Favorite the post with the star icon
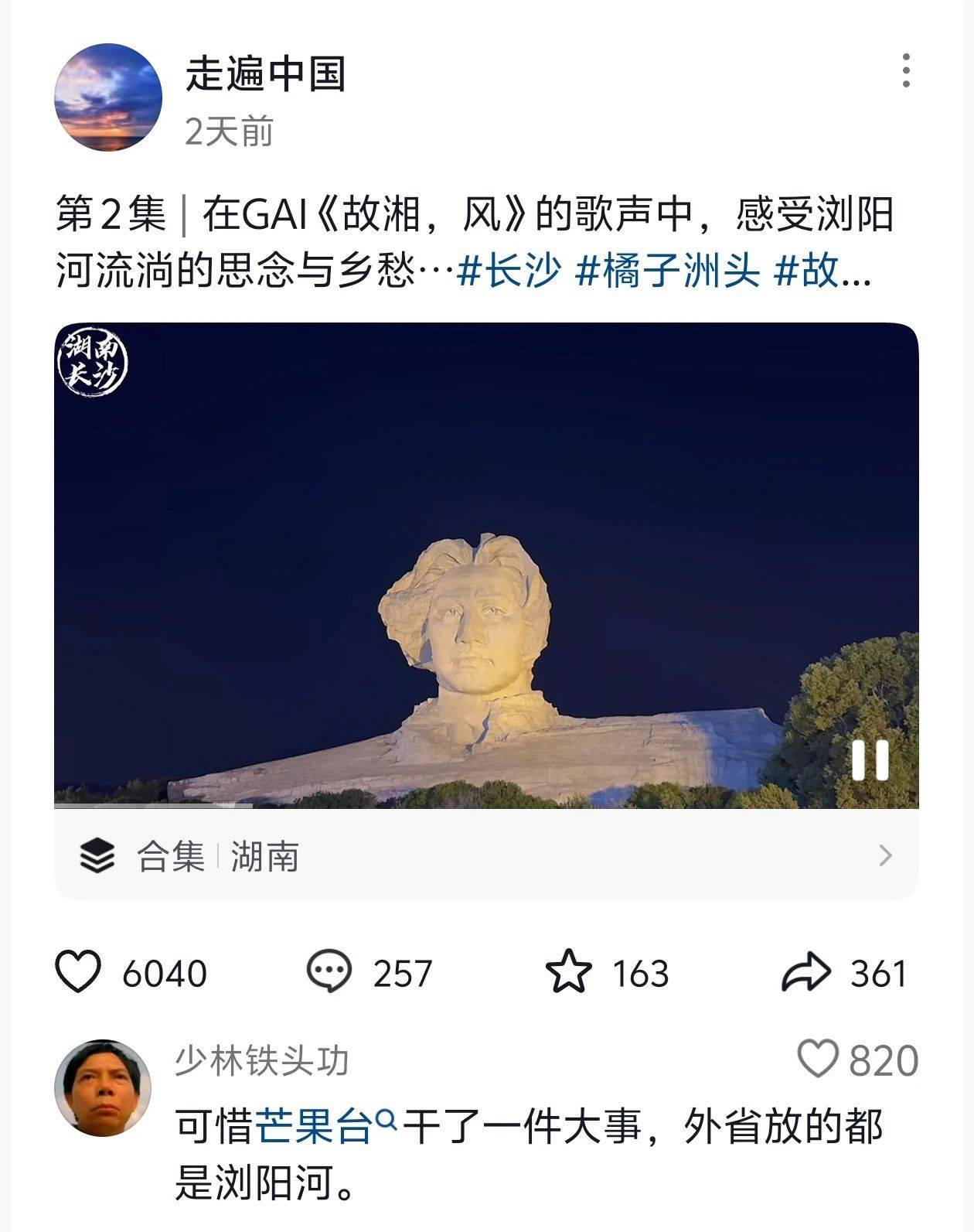This screenshot has width=974, height=1232. coord(569,972)
